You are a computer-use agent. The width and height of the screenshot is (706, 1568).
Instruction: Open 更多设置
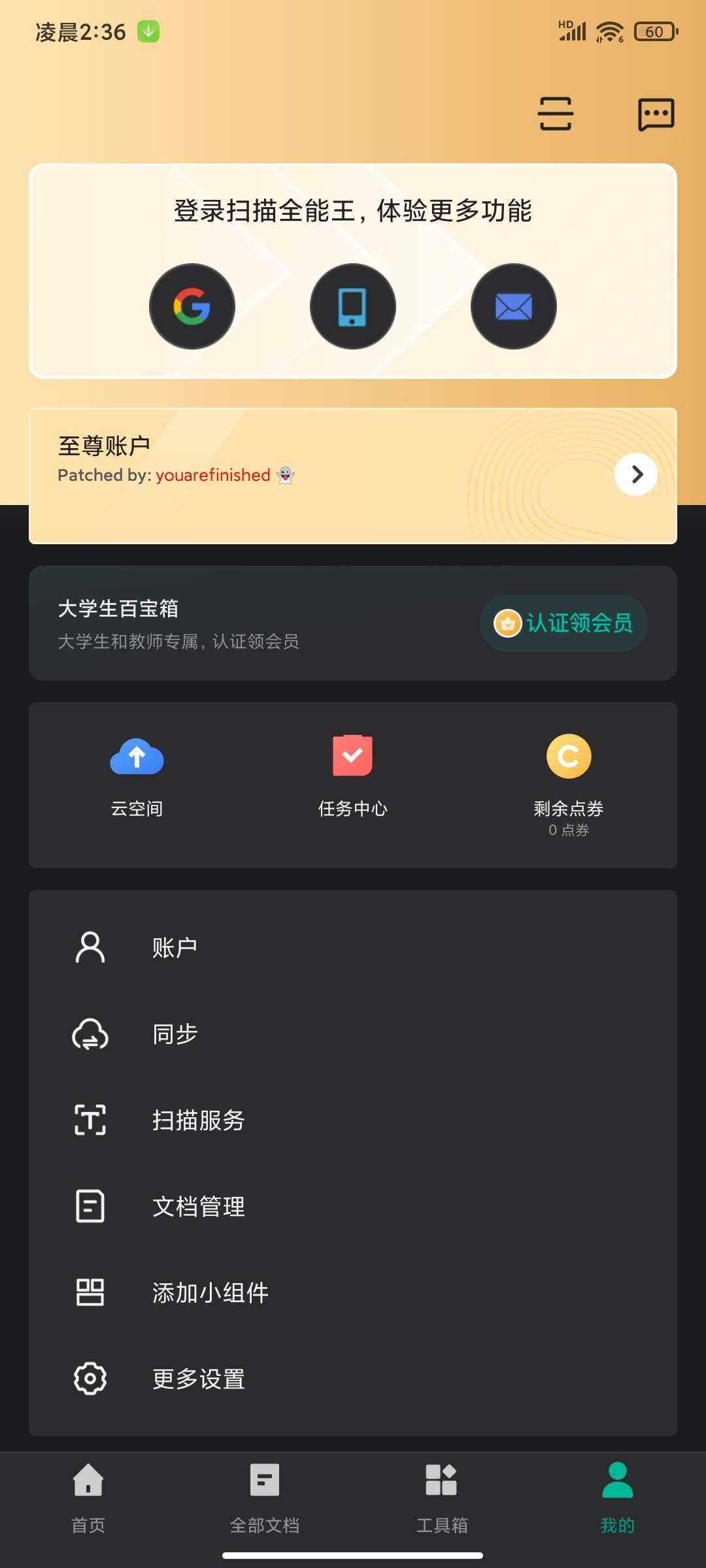[x=353, y=1379]
